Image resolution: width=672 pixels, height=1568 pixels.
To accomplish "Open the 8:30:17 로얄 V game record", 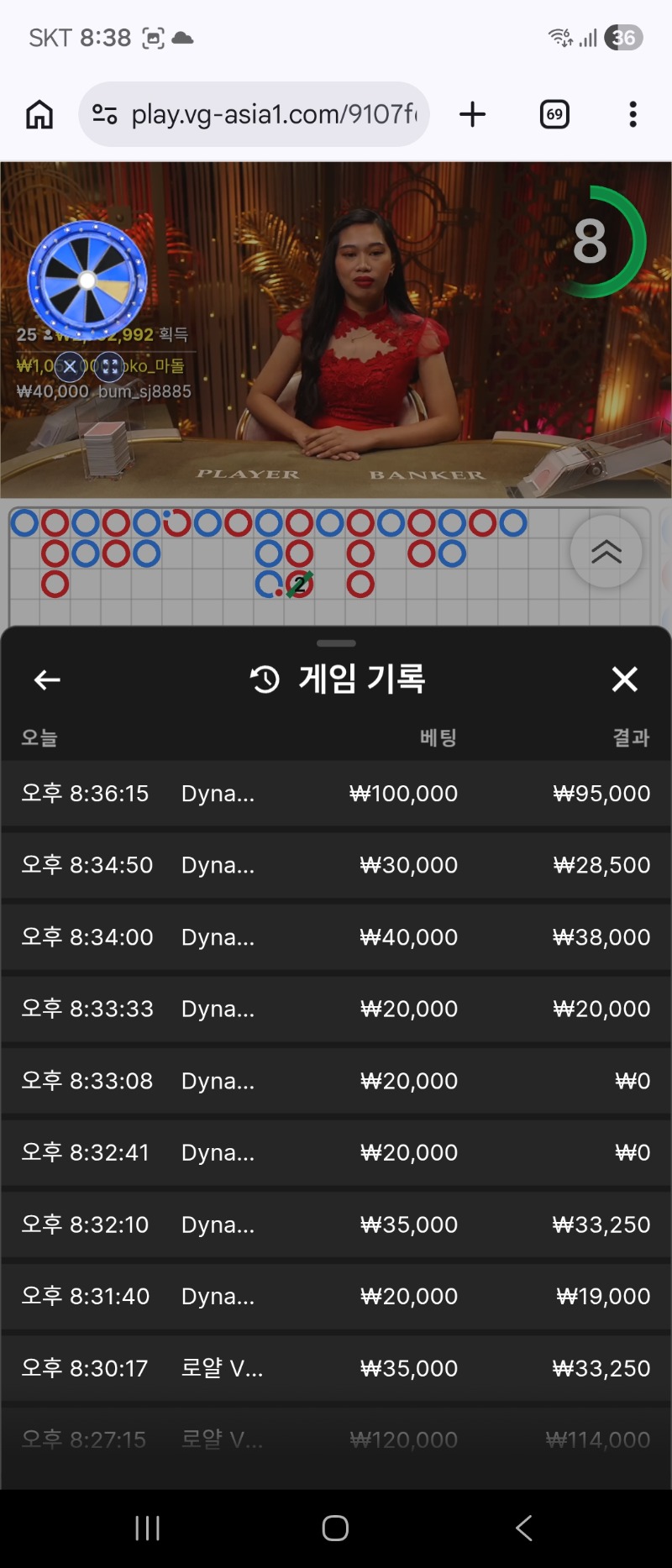I will point(336,1368).
